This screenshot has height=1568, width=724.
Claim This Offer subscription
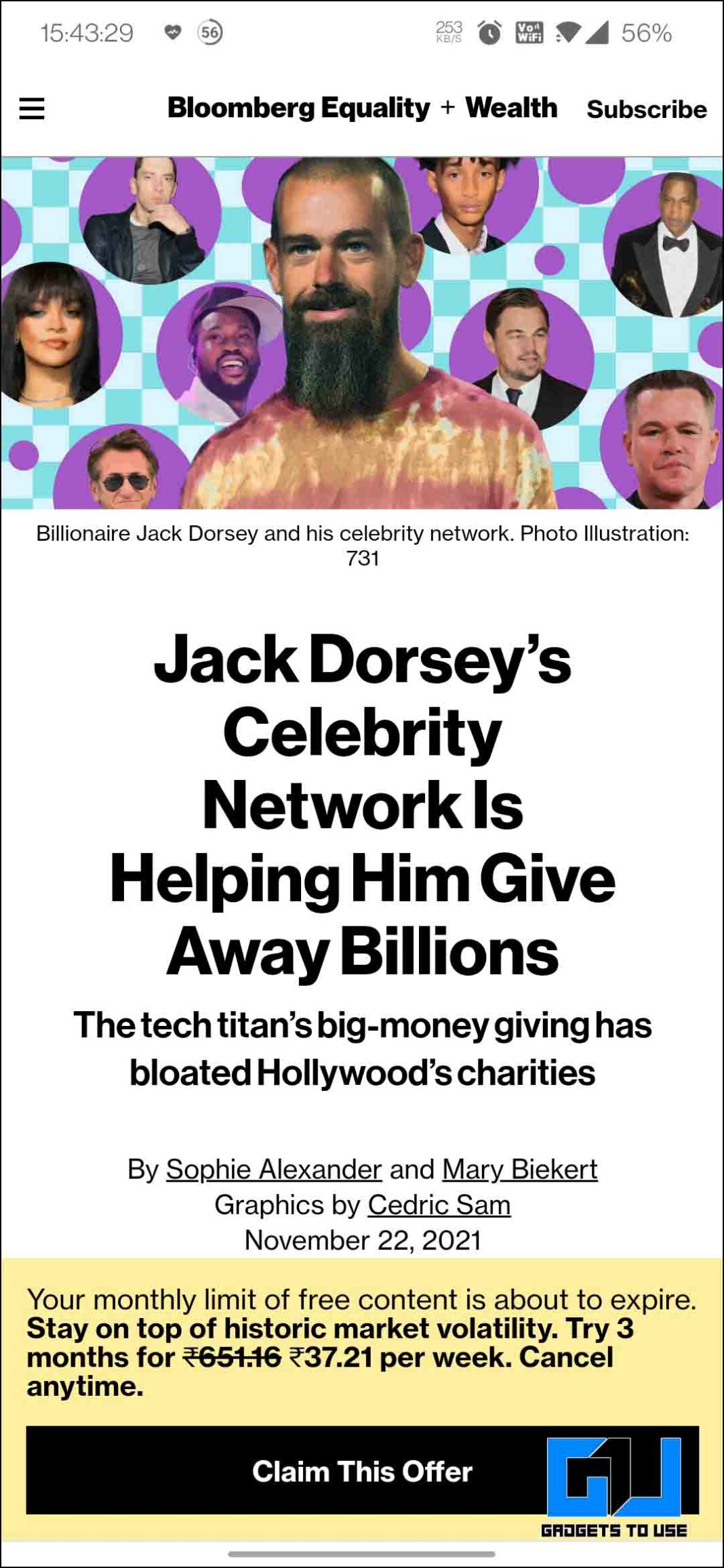click(x=362, y=1470)
